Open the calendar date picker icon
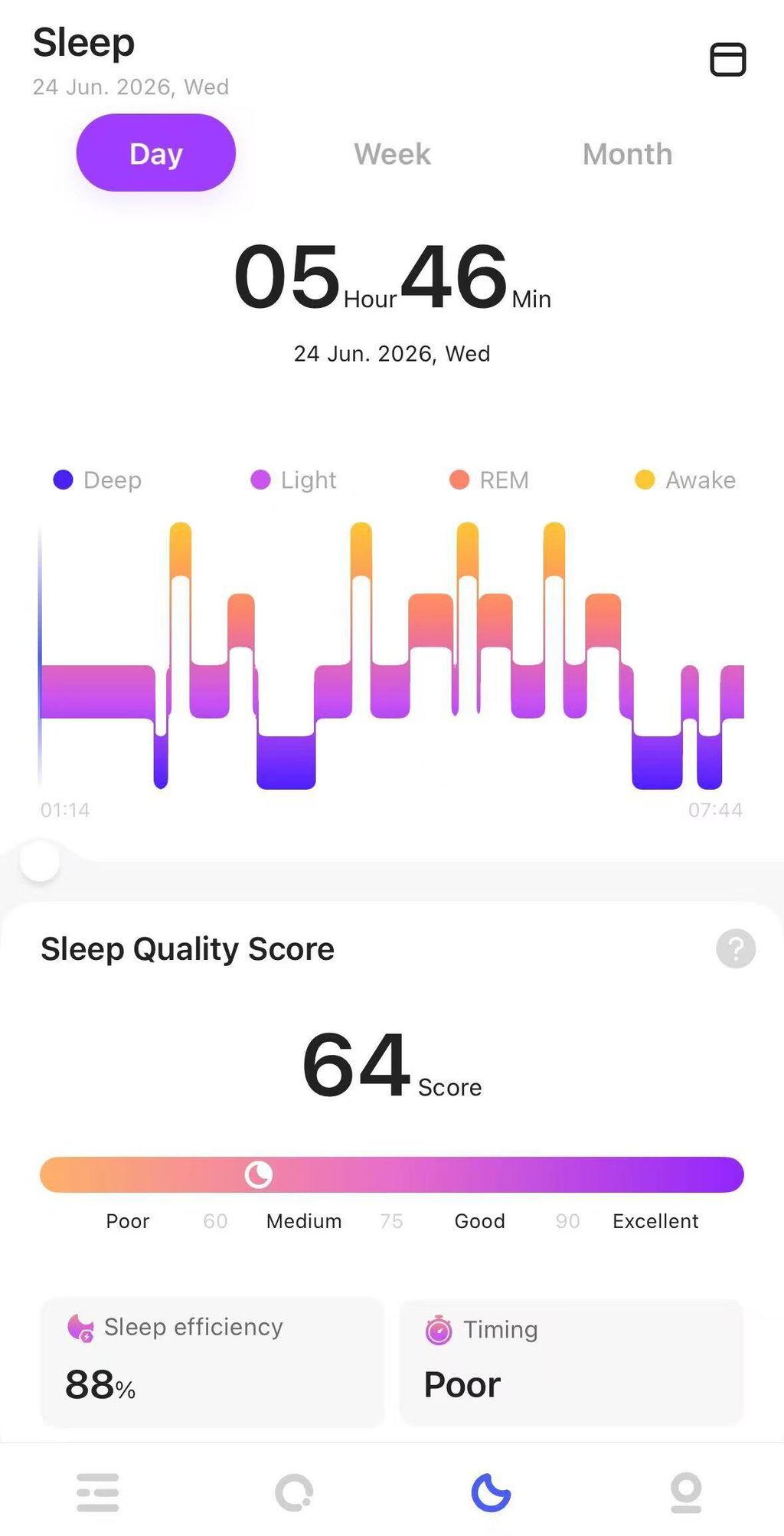The image size is (784, 1536). click(x=727, y=59)
